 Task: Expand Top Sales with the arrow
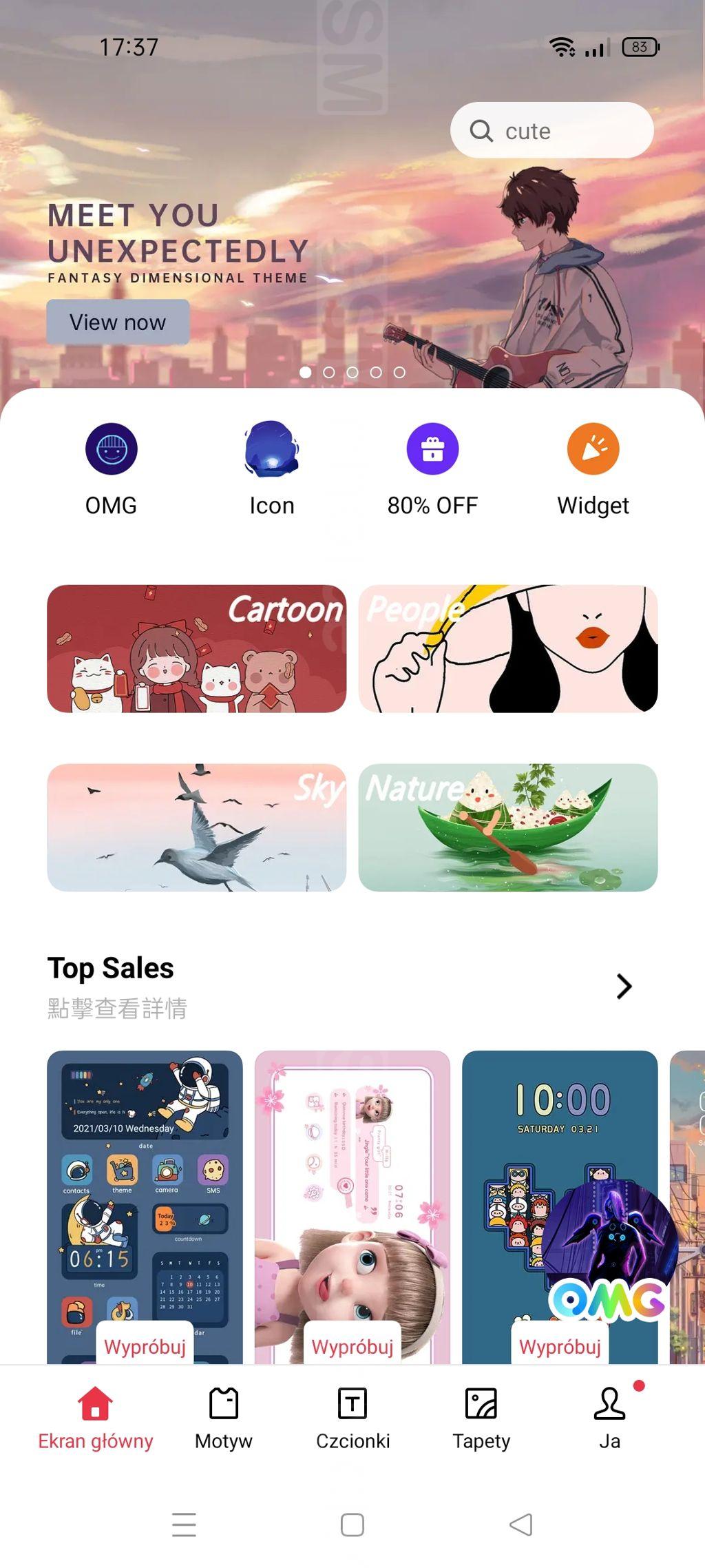pyautogui.click(x=624, y=986)
